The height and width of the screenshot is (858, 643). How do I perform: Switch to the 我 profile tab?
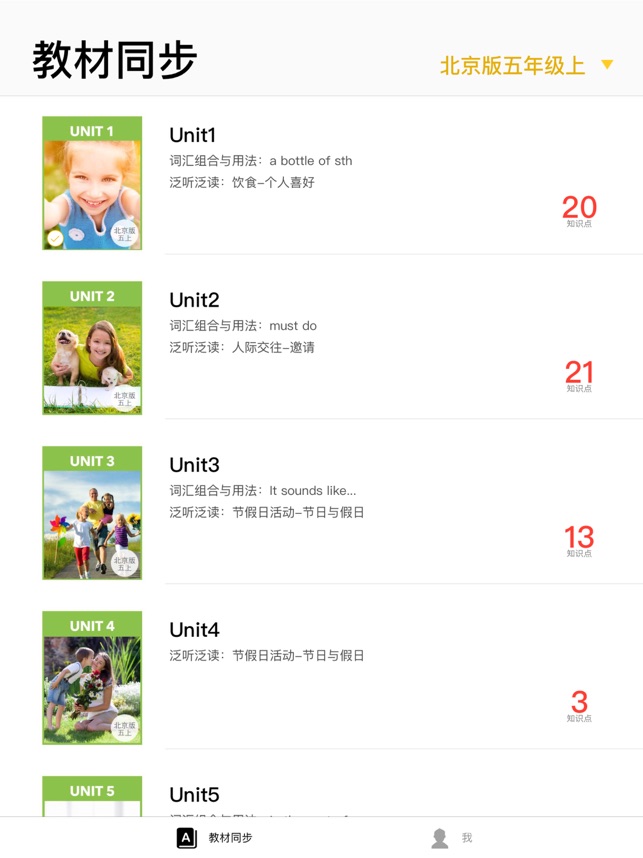[450, 838]
